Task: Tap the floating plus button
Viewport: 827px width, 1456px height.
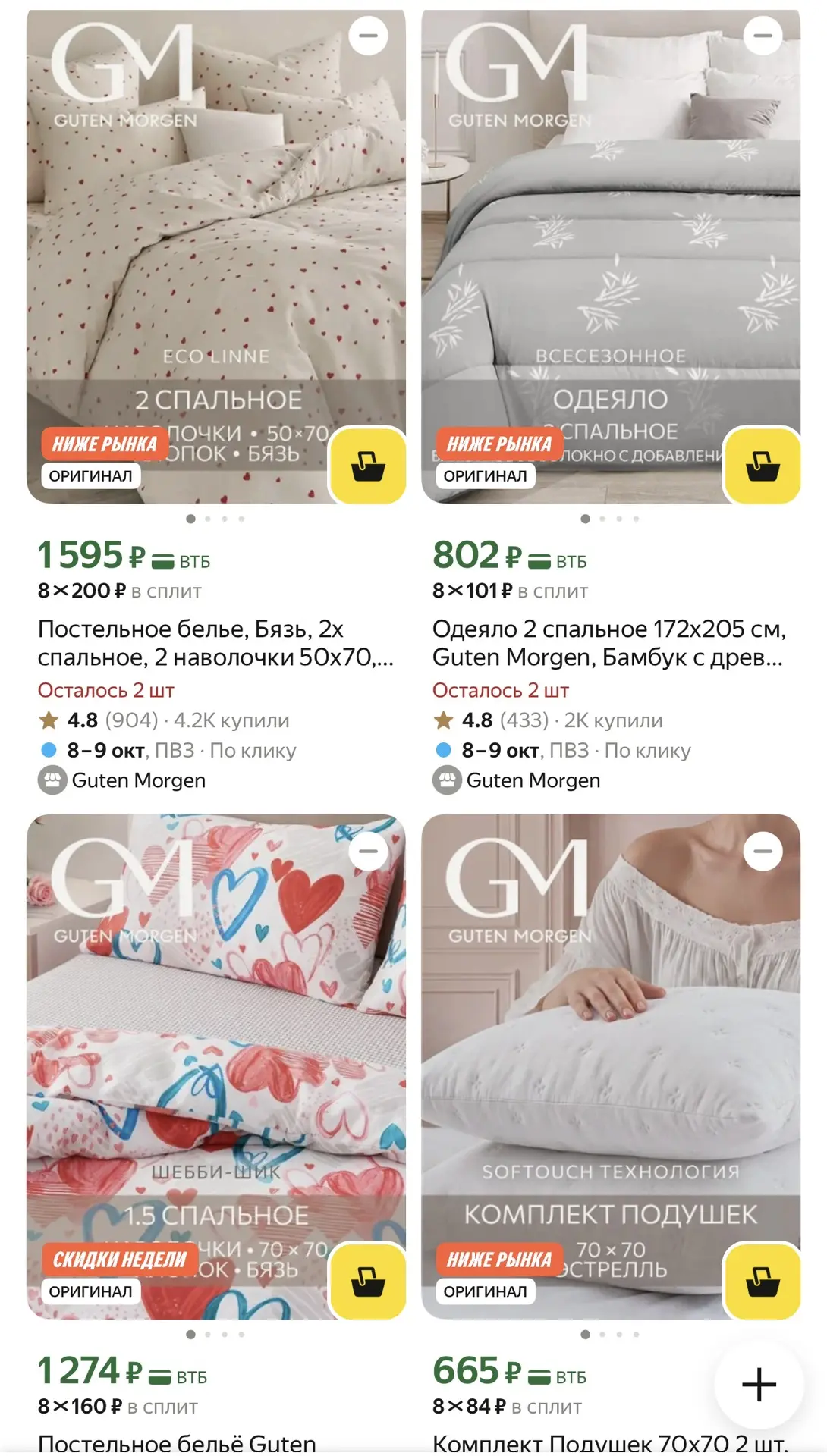Action: coord(759,1385)
